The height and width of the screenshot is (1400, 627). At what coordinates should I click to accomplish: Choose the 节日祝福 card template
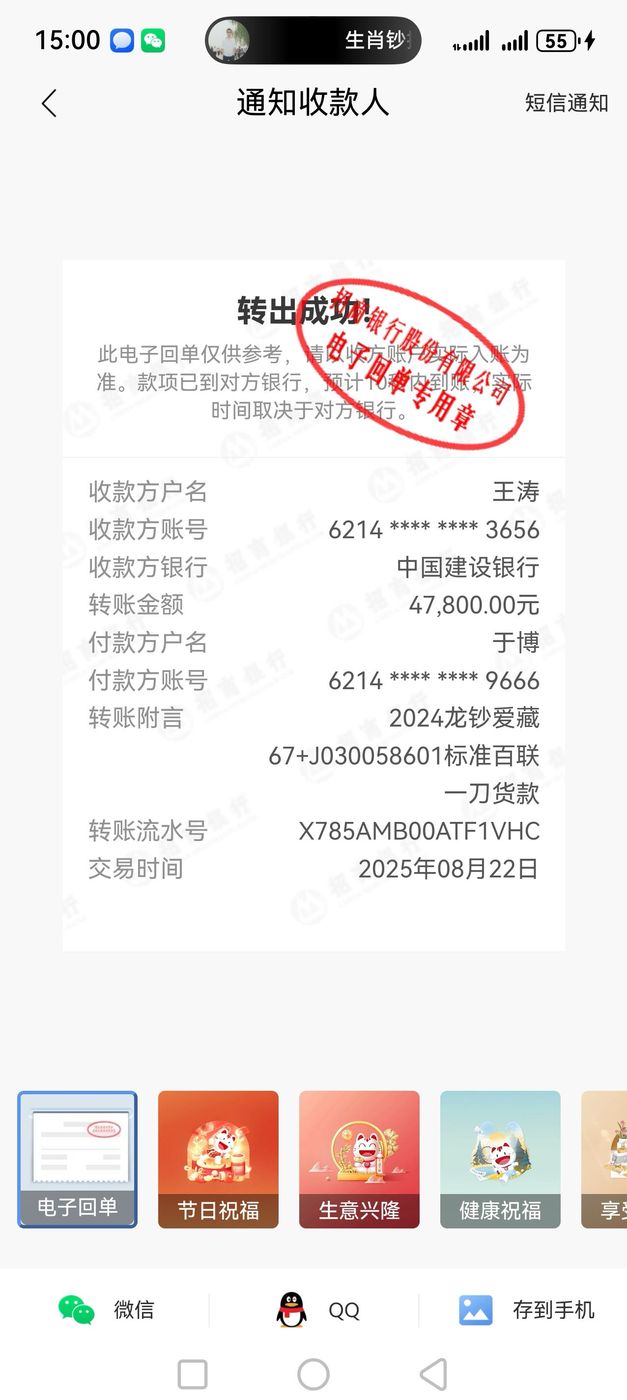tap(218, 1159)
